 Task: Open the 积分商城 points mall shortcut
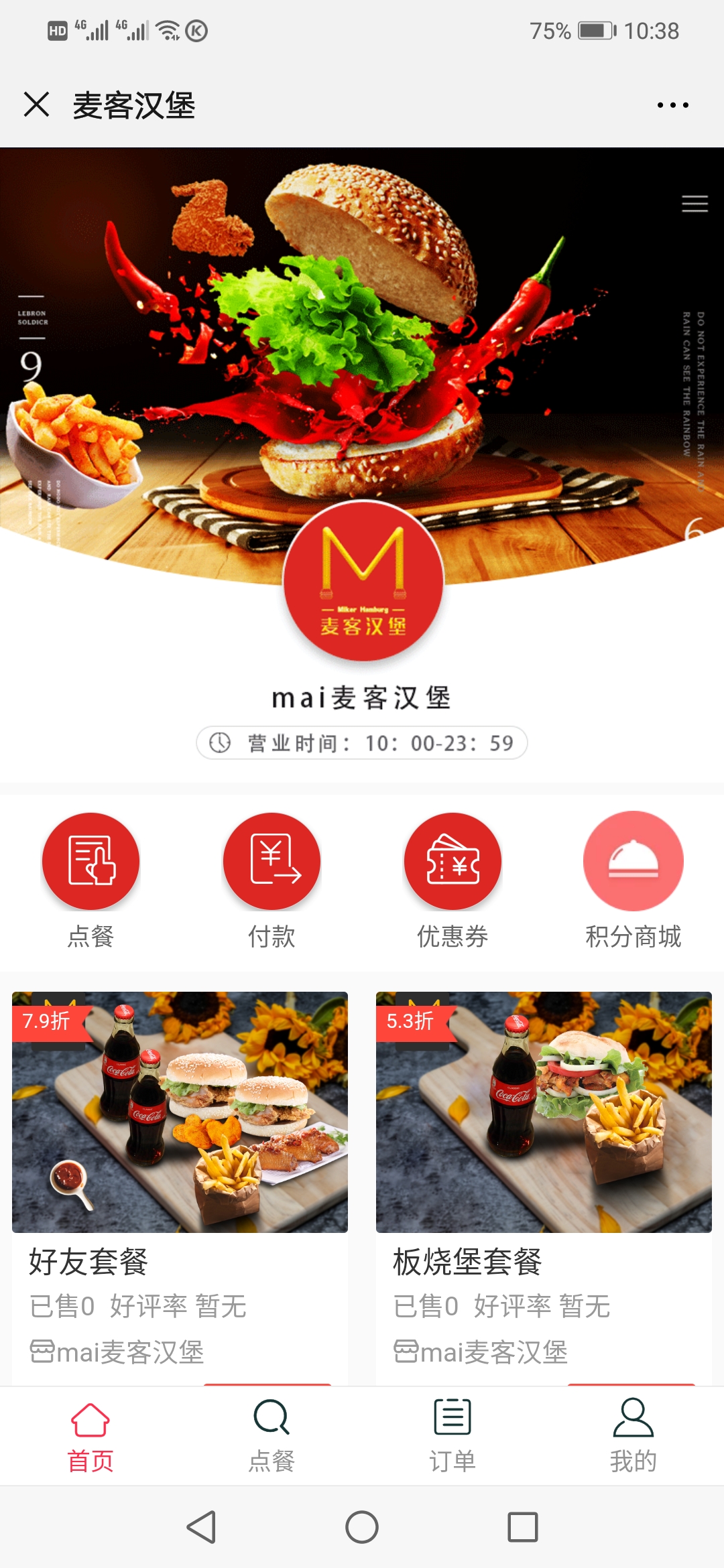pos(633,862)
